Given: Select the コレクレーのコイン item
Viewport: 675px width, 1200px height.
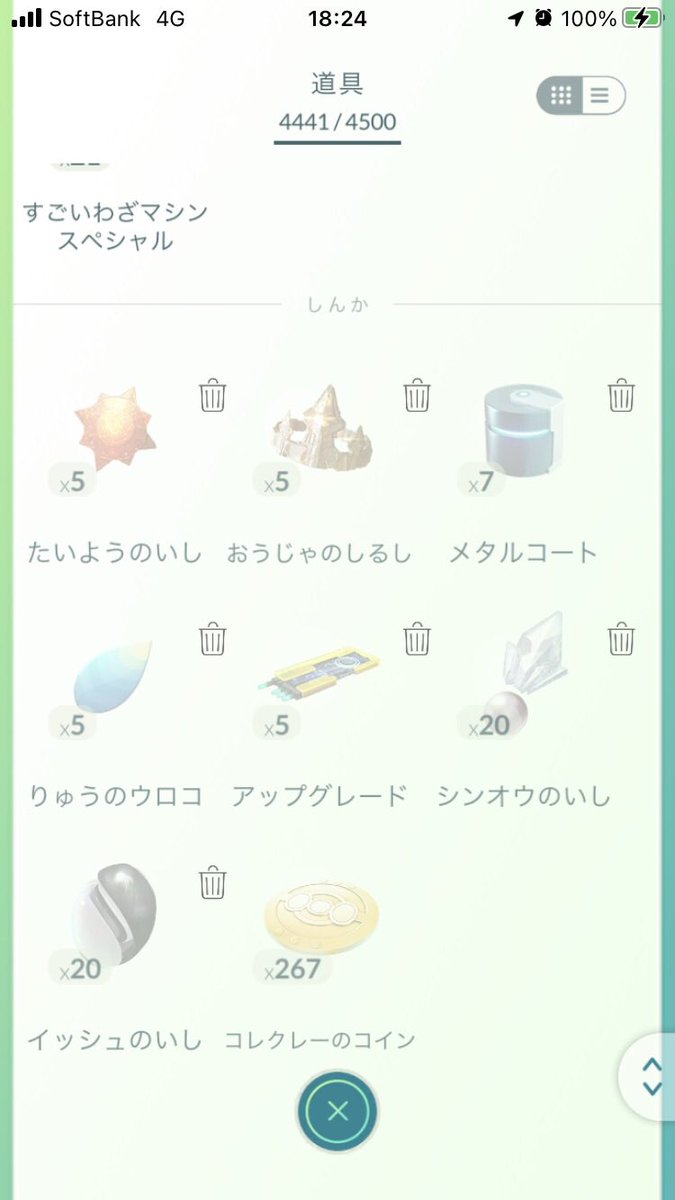Looking at the screenshot, I should tap(322, 928).
